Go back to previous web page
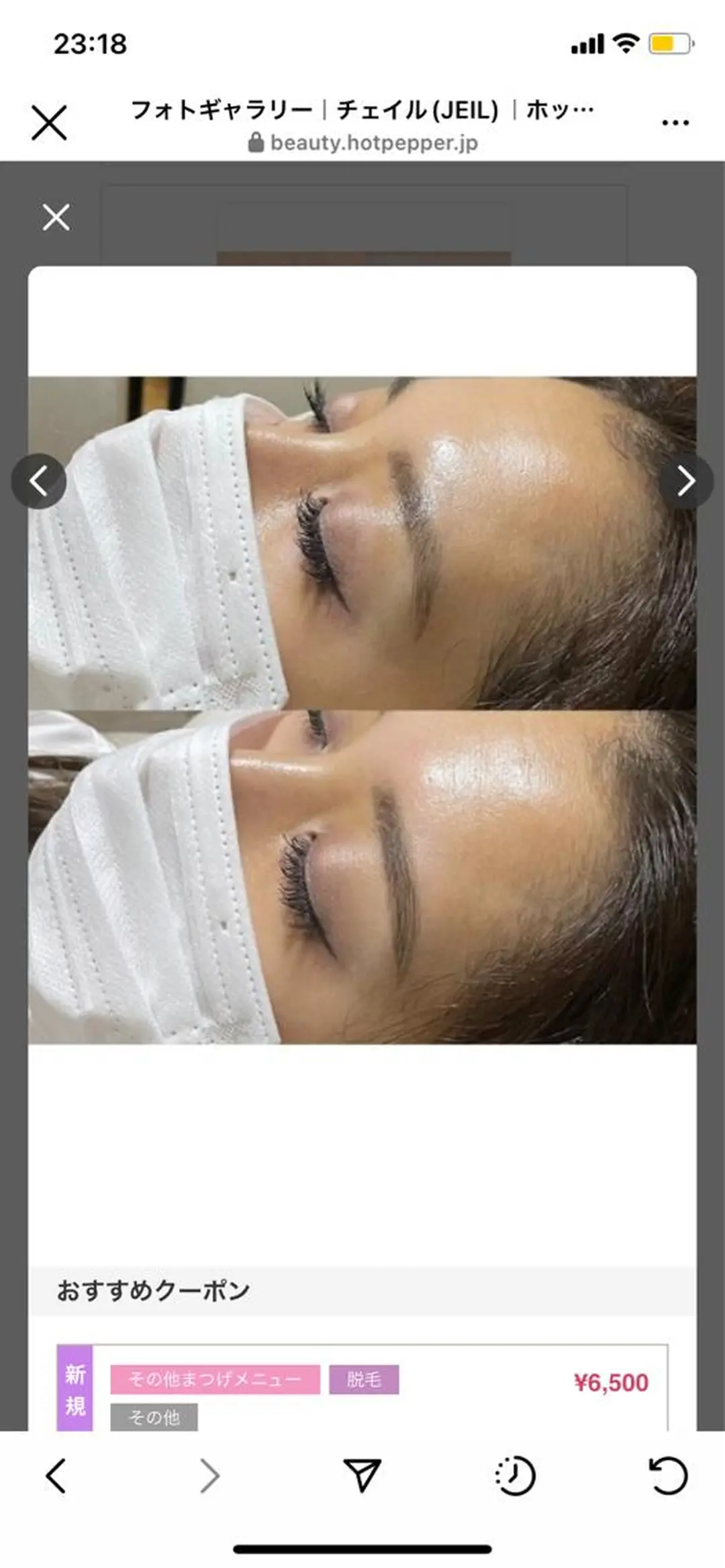 coord(56,1476)
